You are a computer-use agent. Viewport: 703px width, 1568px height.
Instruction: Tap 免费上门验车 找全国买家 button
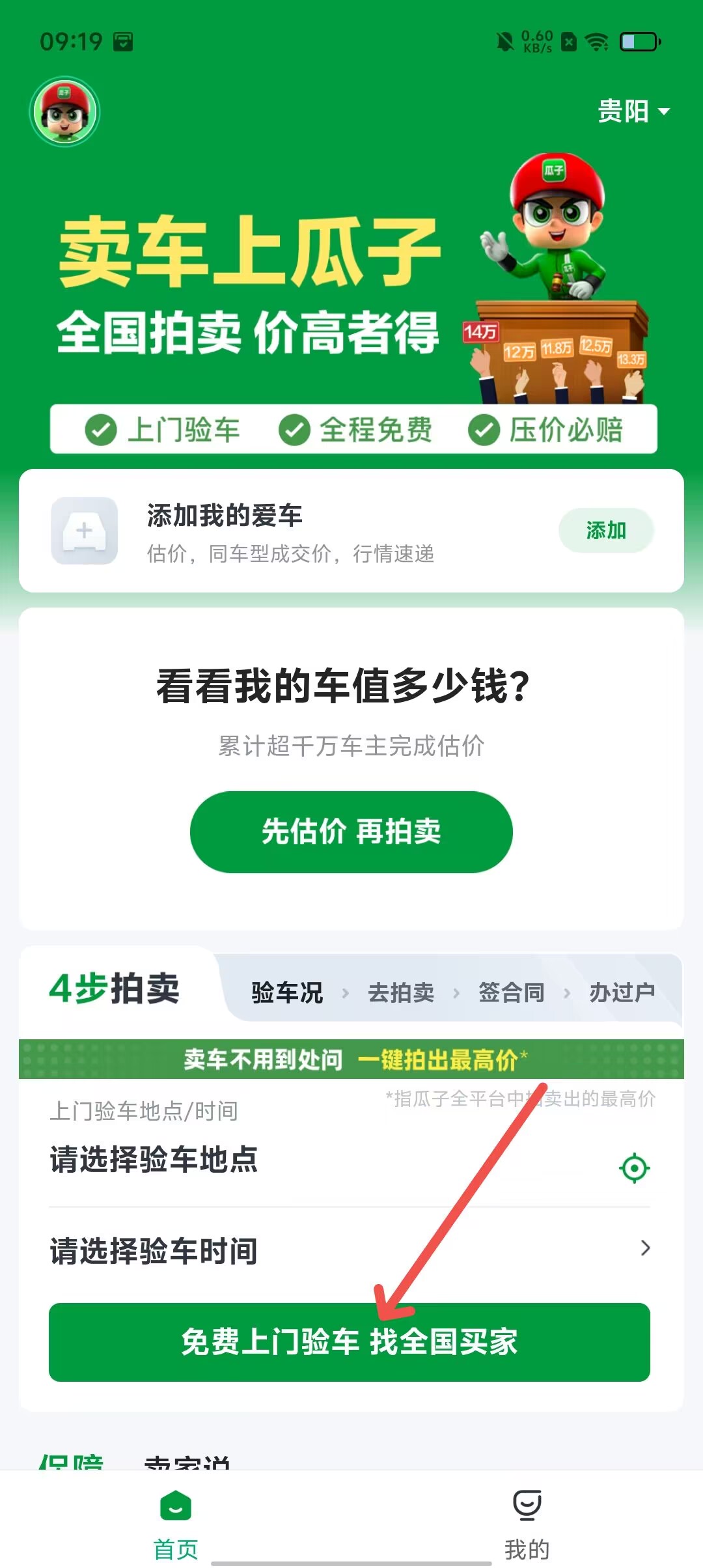tap(350, 1342)
